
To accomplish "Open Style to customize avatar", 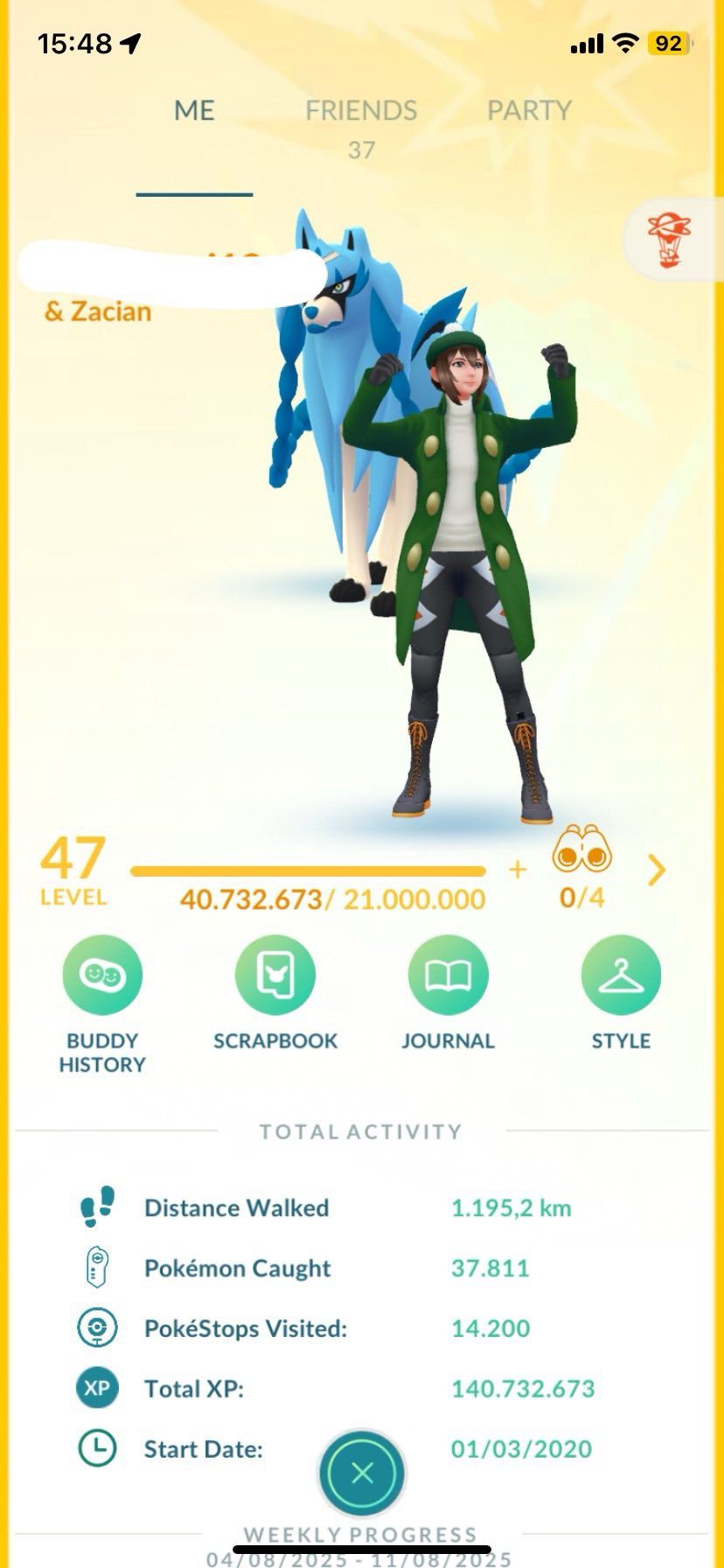I will 621,976.
